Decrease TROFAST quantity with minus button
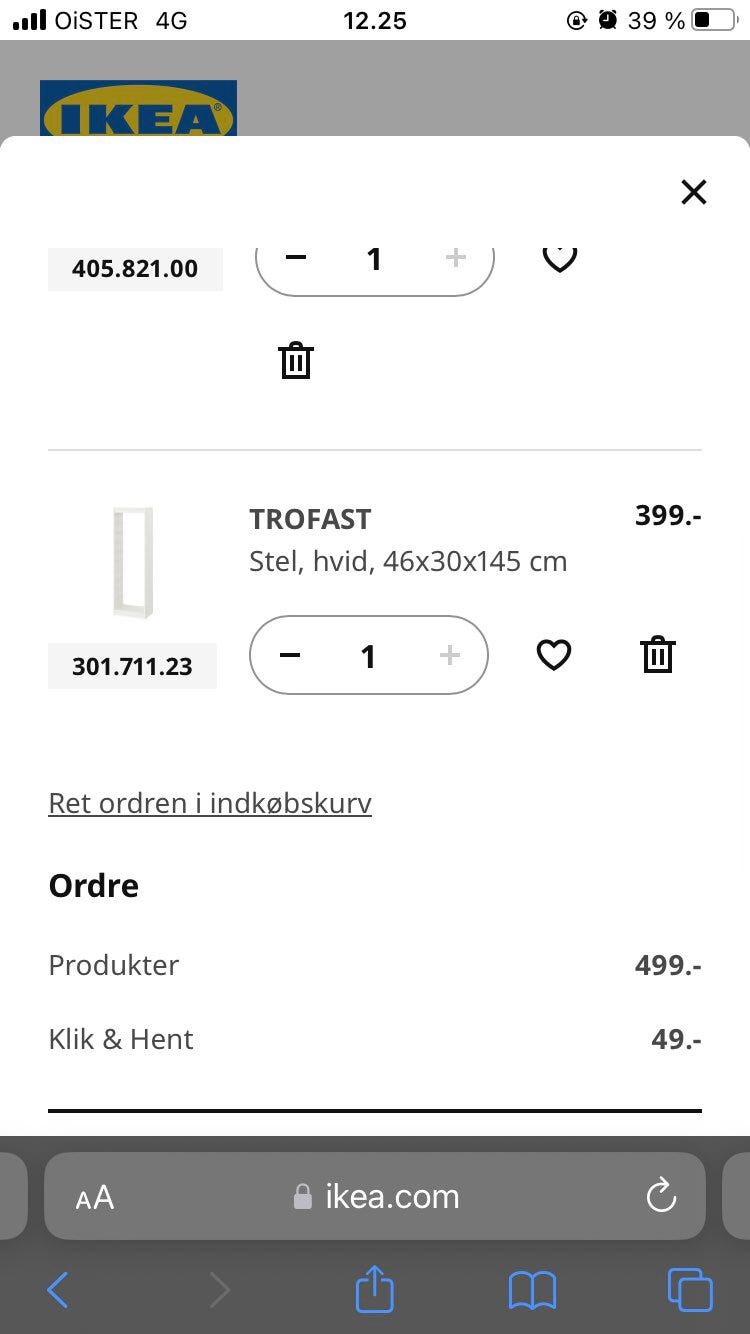Screen dimensions: 750x1334 tap(289, 655)
